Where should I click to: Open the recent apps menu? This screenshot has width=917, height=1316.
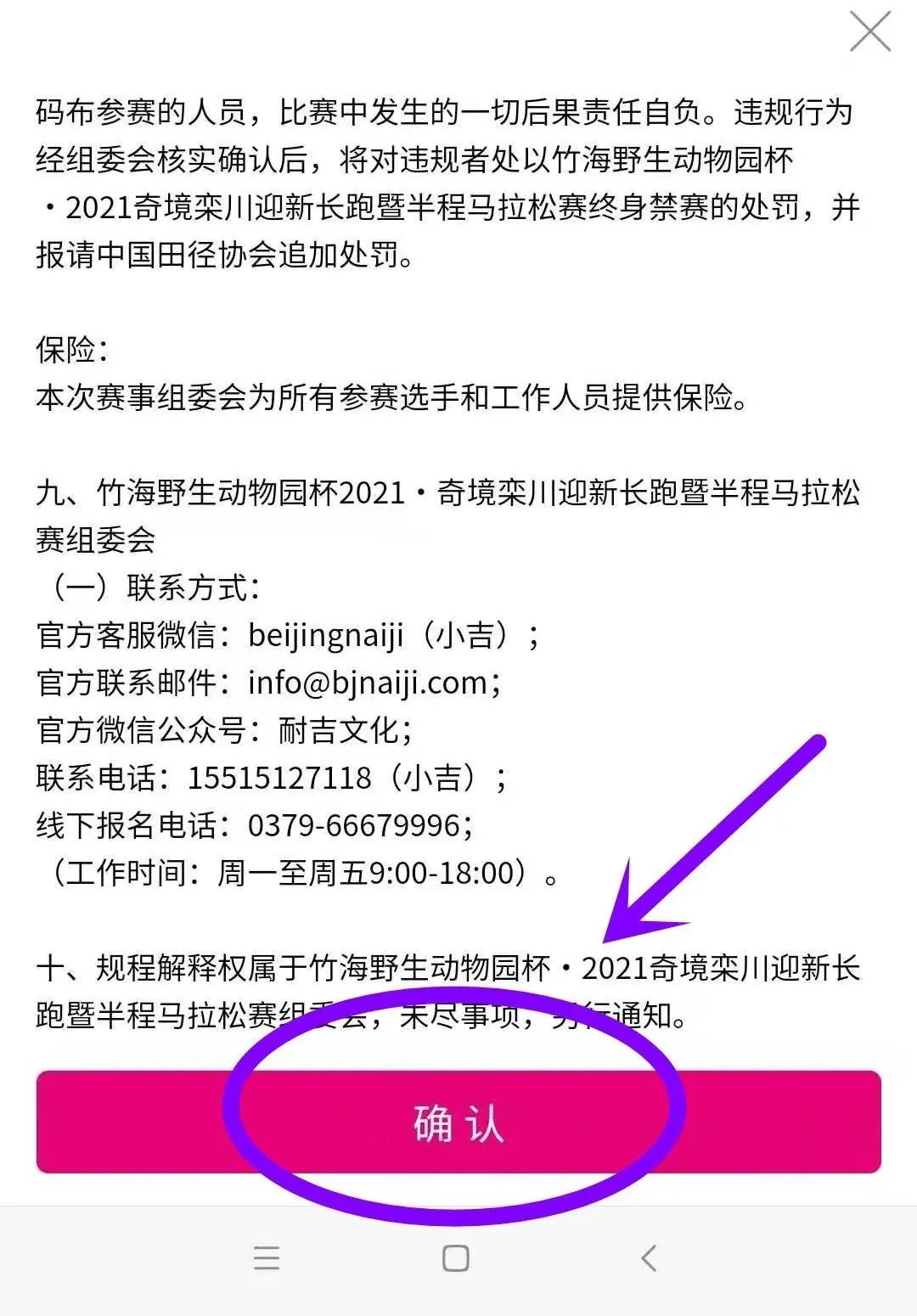point(267,1258)
